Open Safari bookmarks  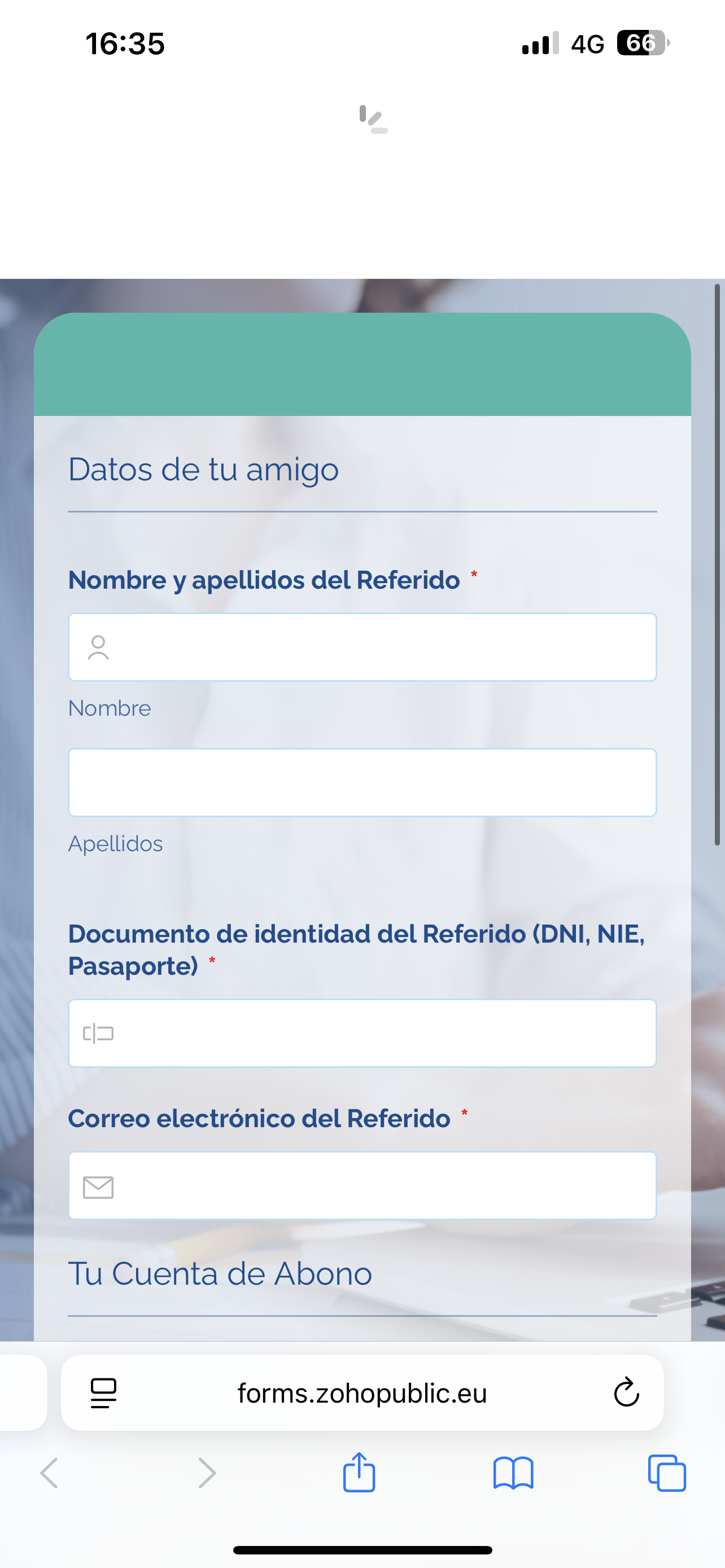513,1474
